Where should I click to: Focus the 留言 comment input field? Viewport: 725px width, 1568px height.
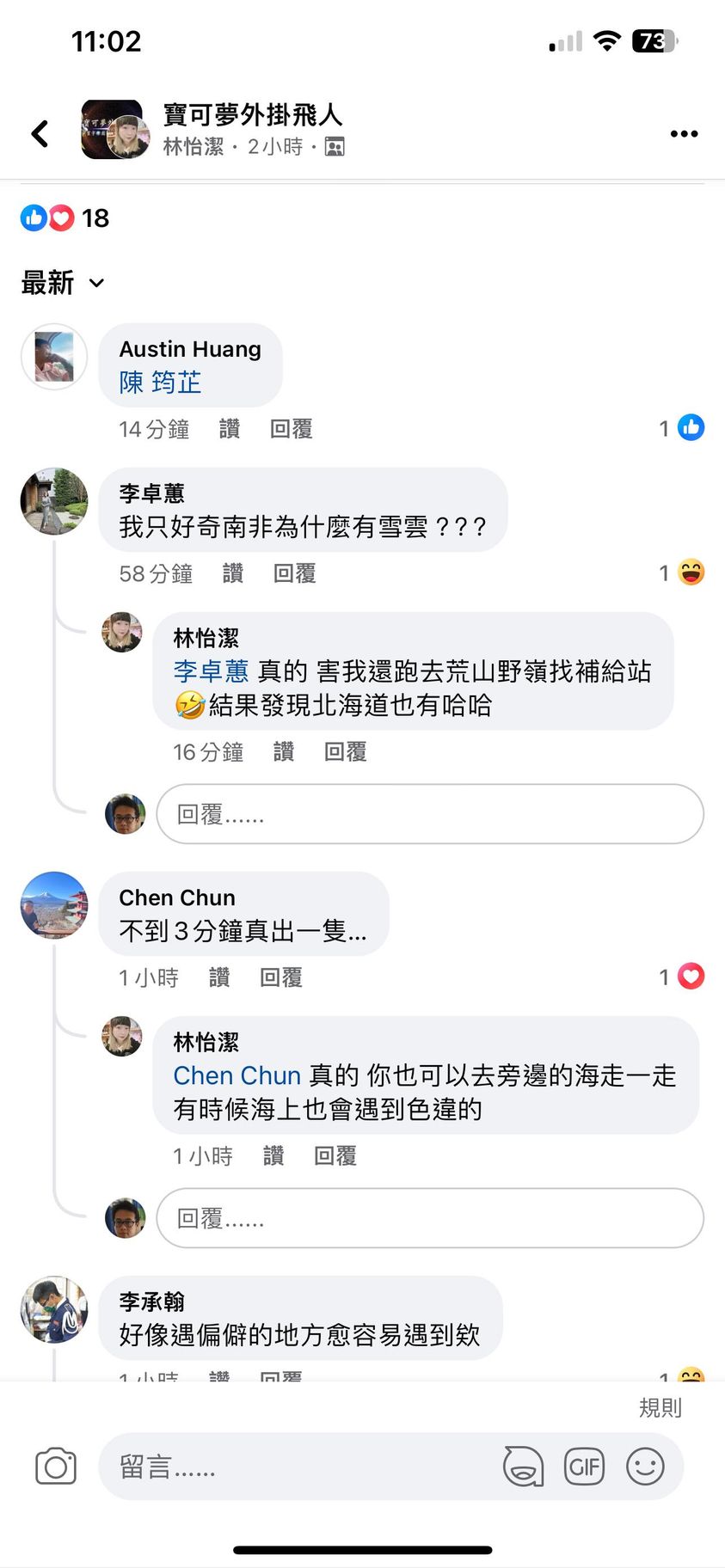coord(301,1467)
